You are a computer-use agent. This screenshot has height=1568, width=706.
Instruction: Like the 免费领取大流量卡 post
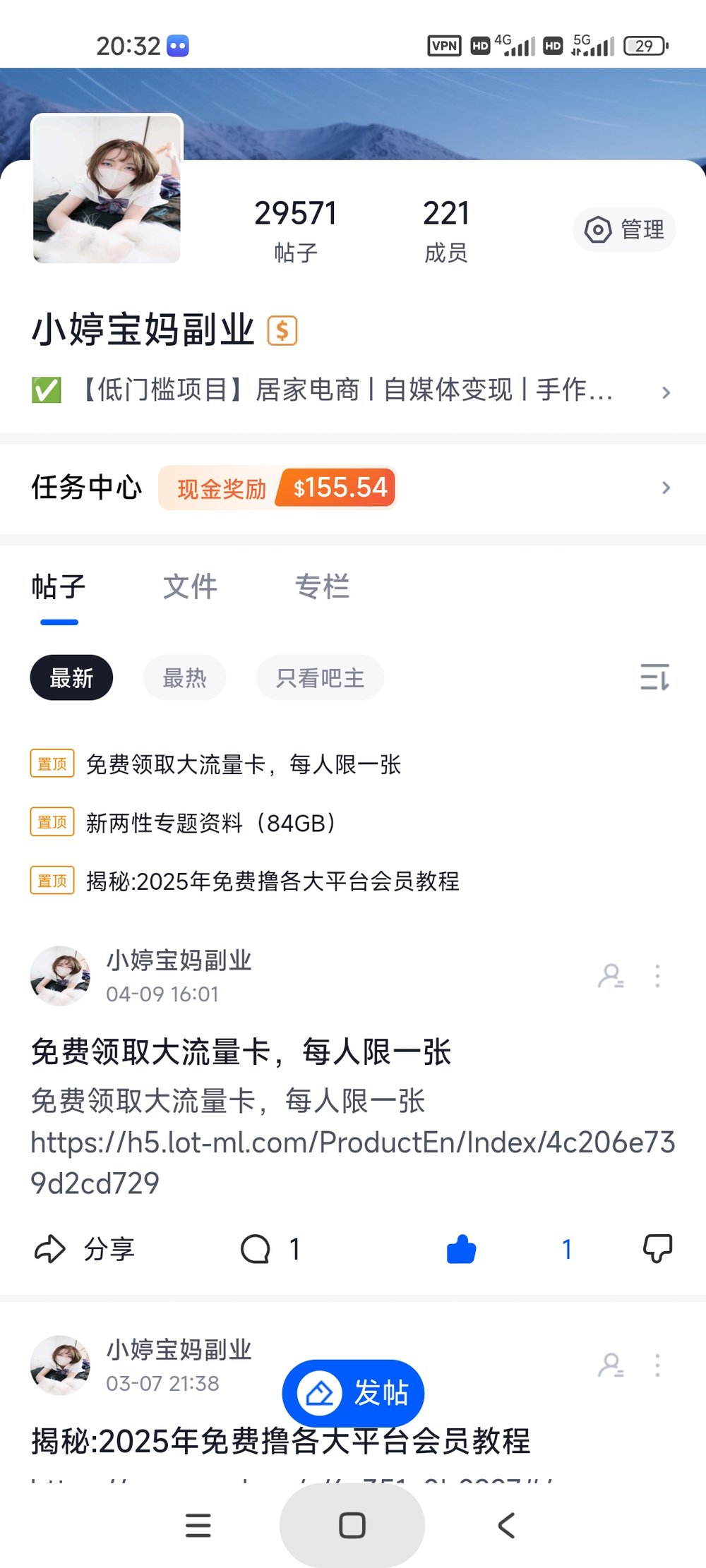[x=462, y=1249]
